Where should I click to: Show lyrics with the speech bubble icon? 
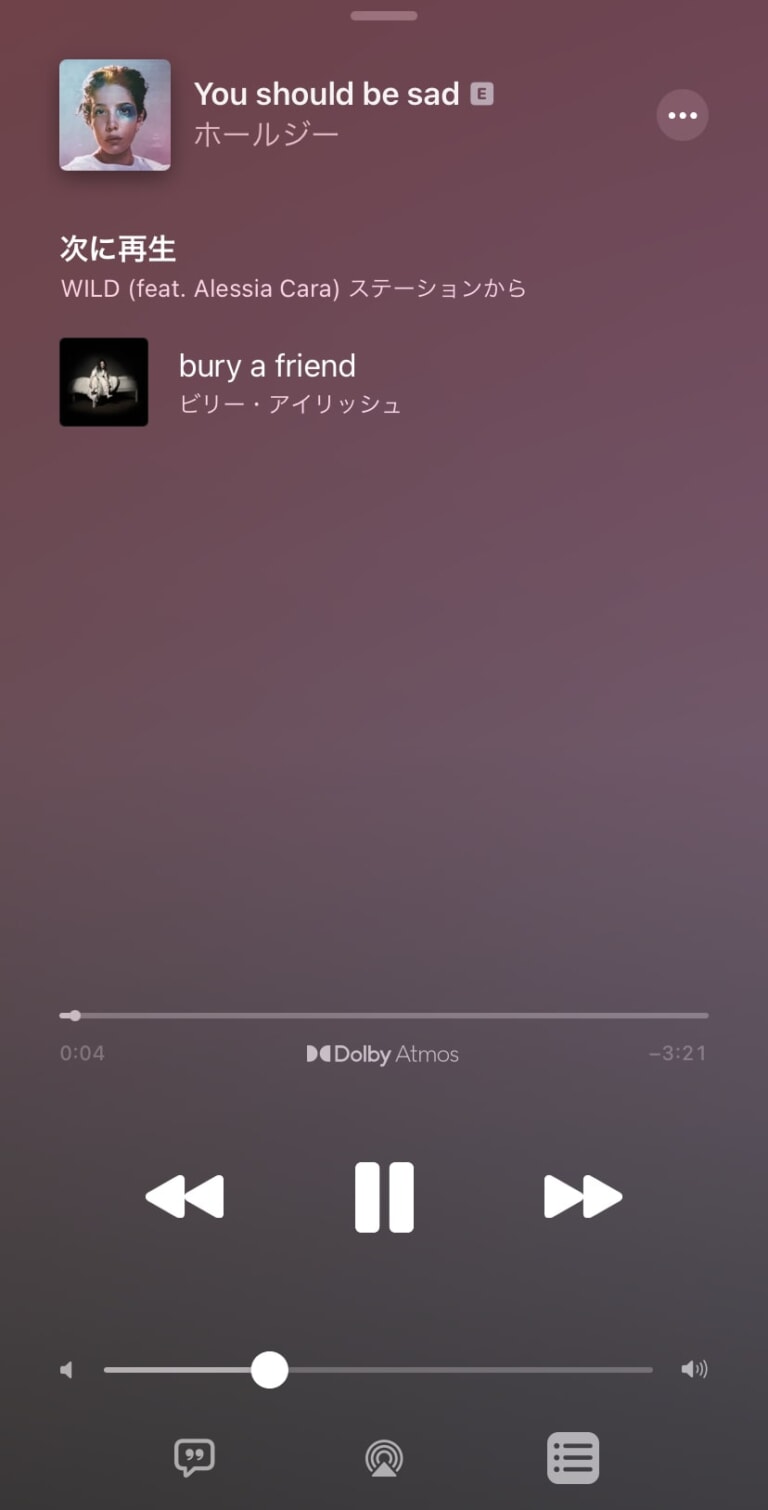pos(194,1457)
